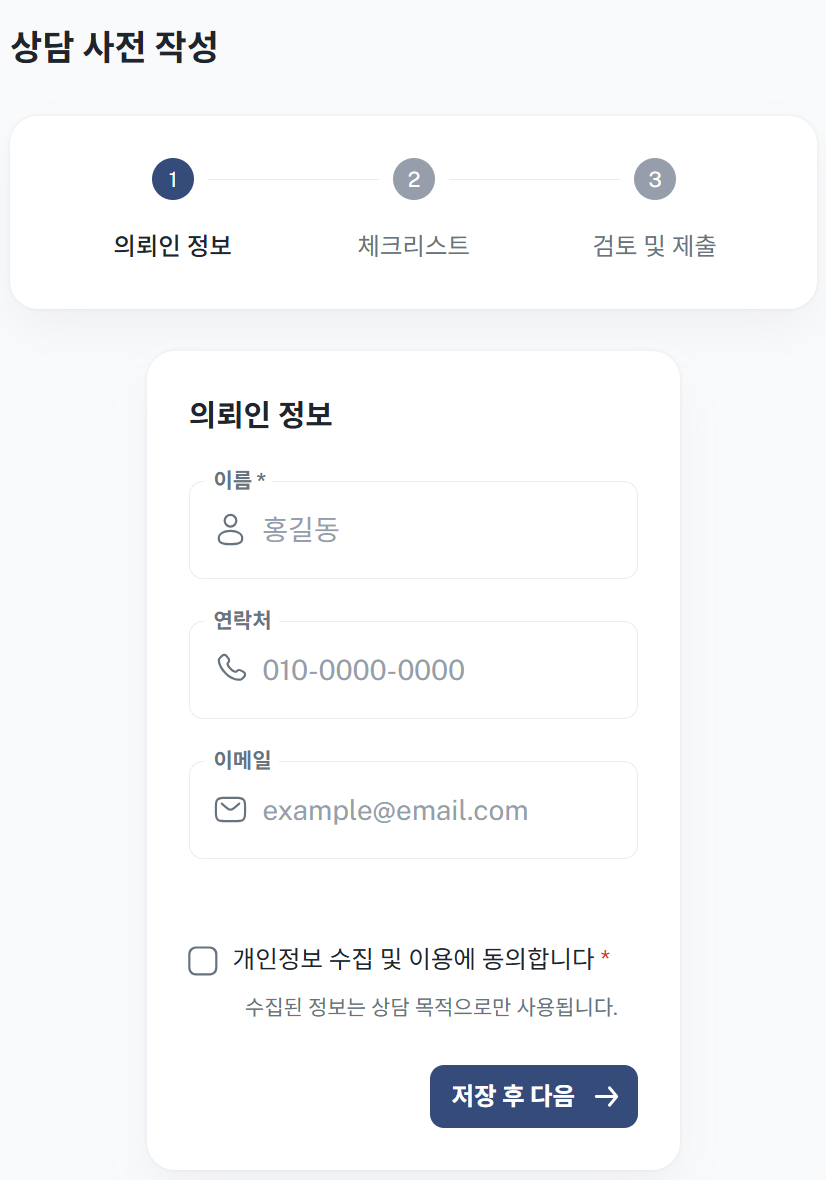Viewport: 826px width, 1180px height.
Task: Click the person icon in the name field
Action: [x=231, y=529]
